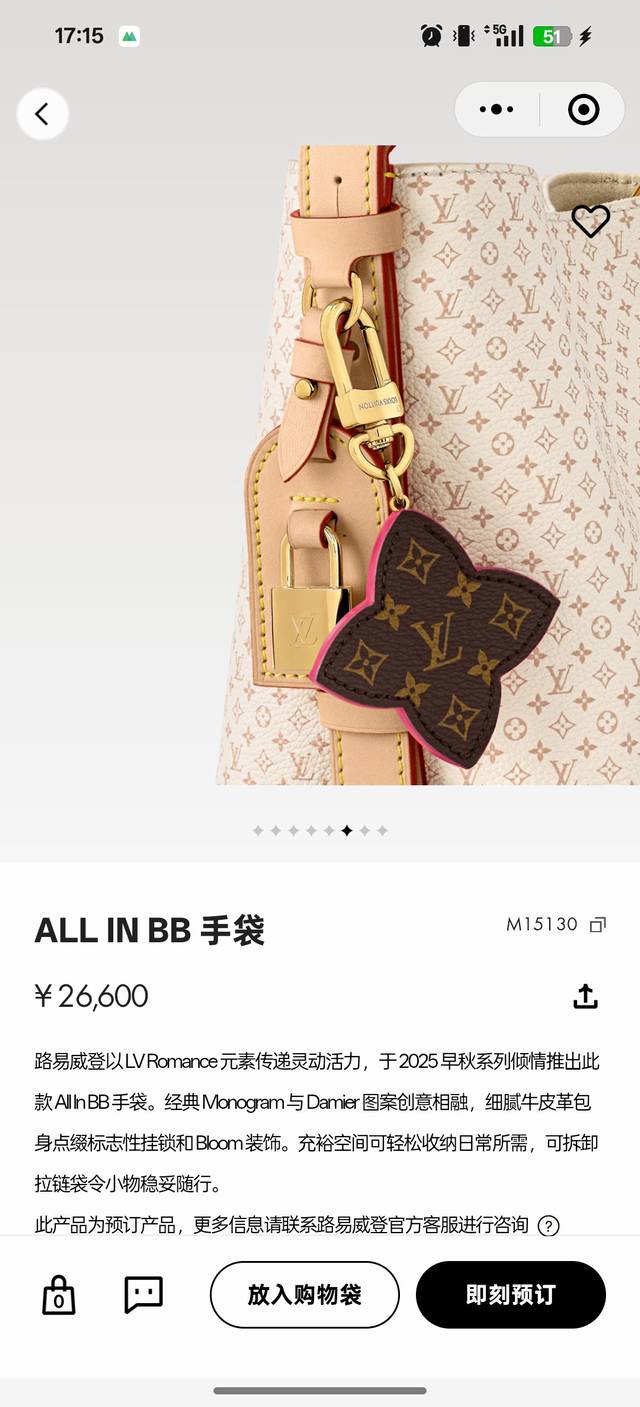Open the enlarged product image

(x=428, y=465)
